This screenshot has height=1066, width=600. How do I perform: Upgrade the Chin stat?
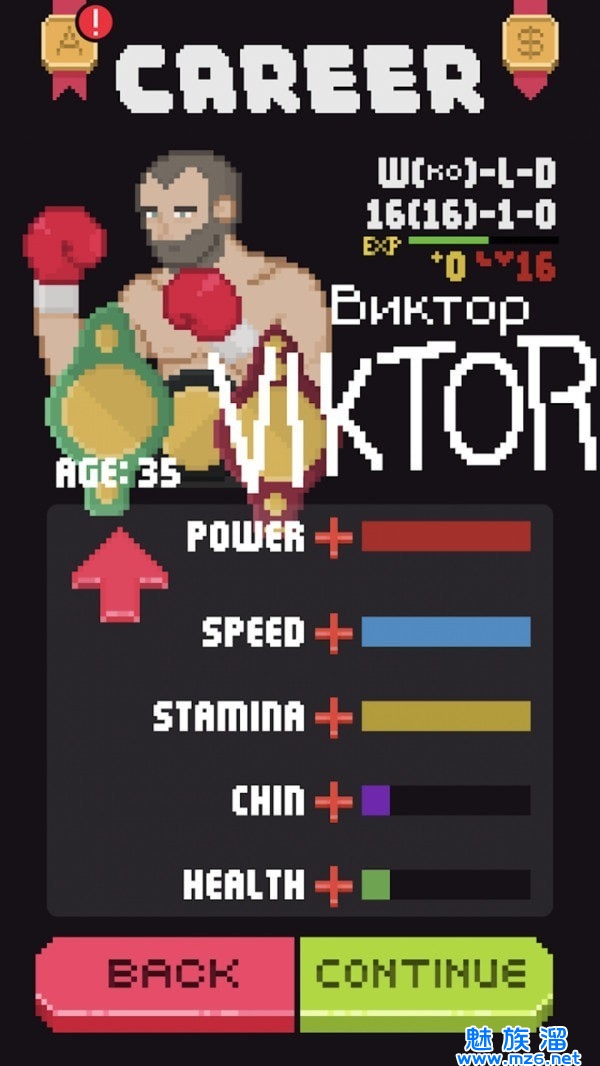tap(334, 801)
